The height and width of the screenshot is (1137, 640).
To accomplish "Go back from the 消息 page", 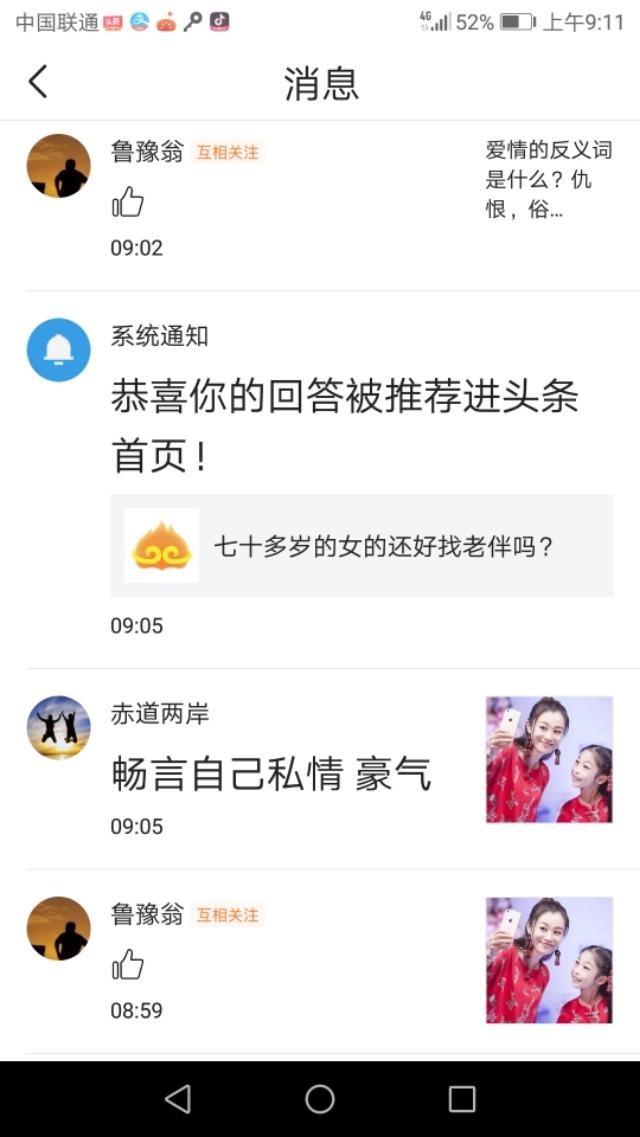I will (38, 82).
